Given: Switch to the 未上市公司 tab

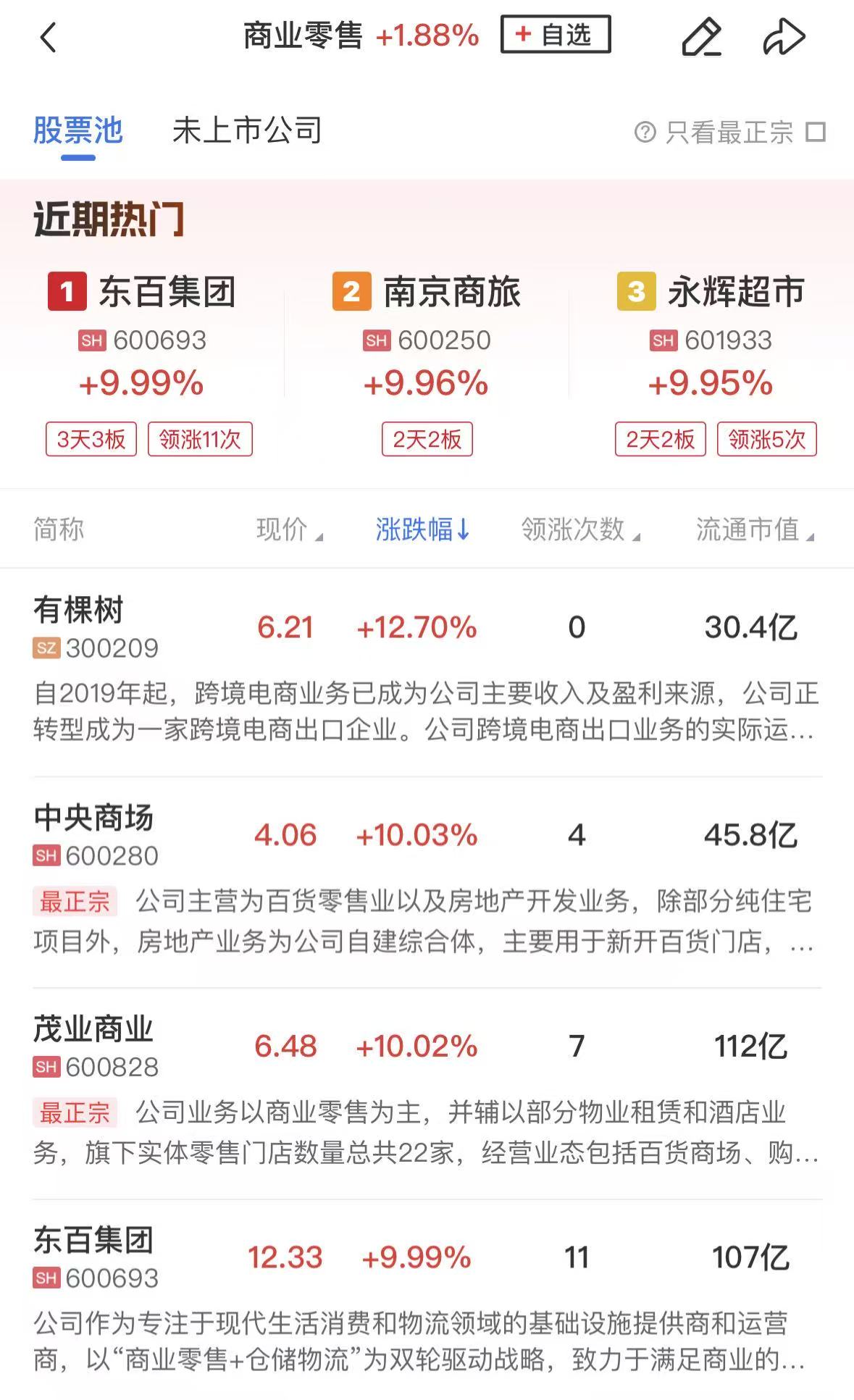Looking at the screenshot, I should point(246,131).
